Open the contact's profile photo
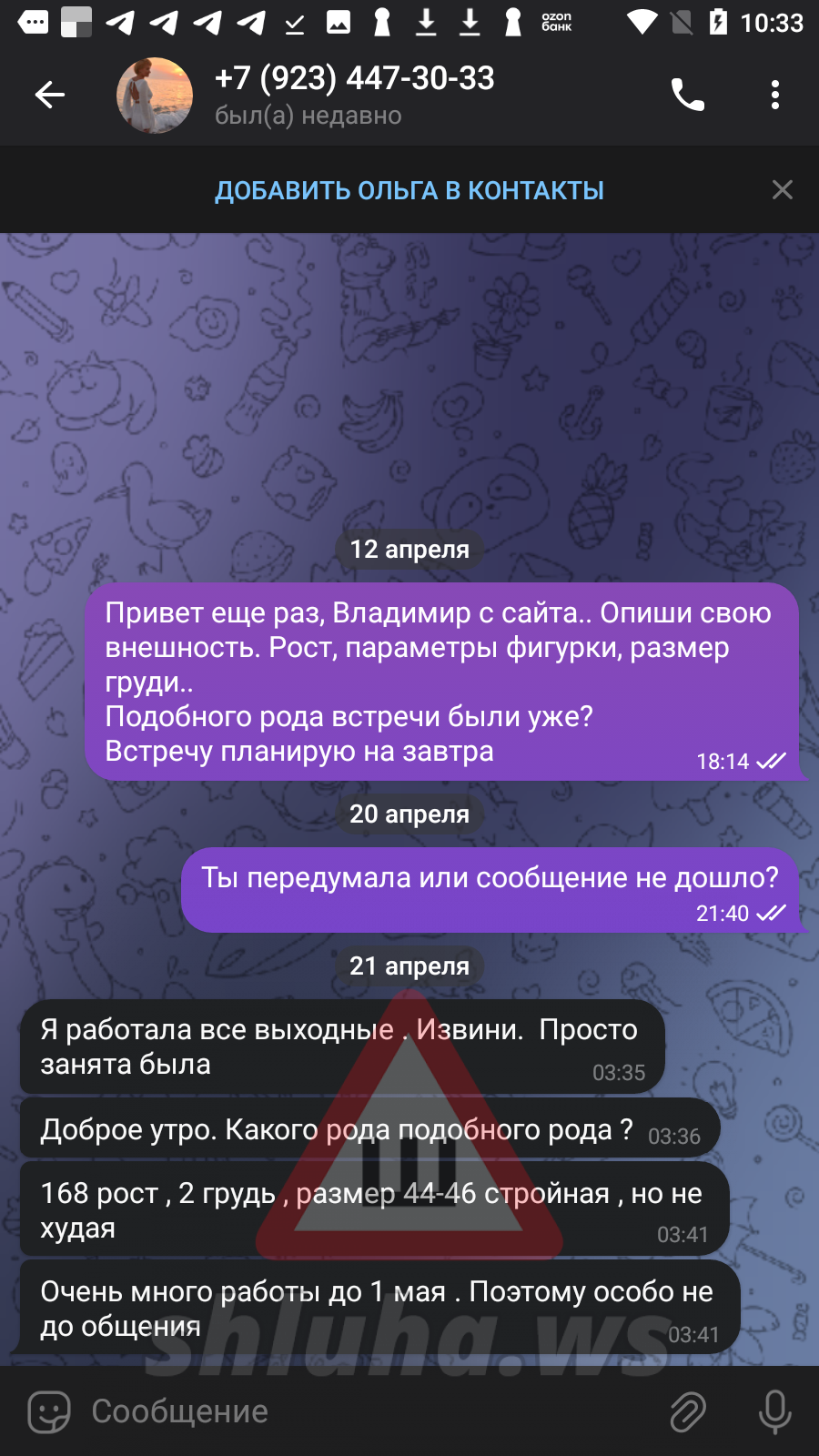Image resolution: width=819 pixels, height=1456 pixels. tap(155, 96)
